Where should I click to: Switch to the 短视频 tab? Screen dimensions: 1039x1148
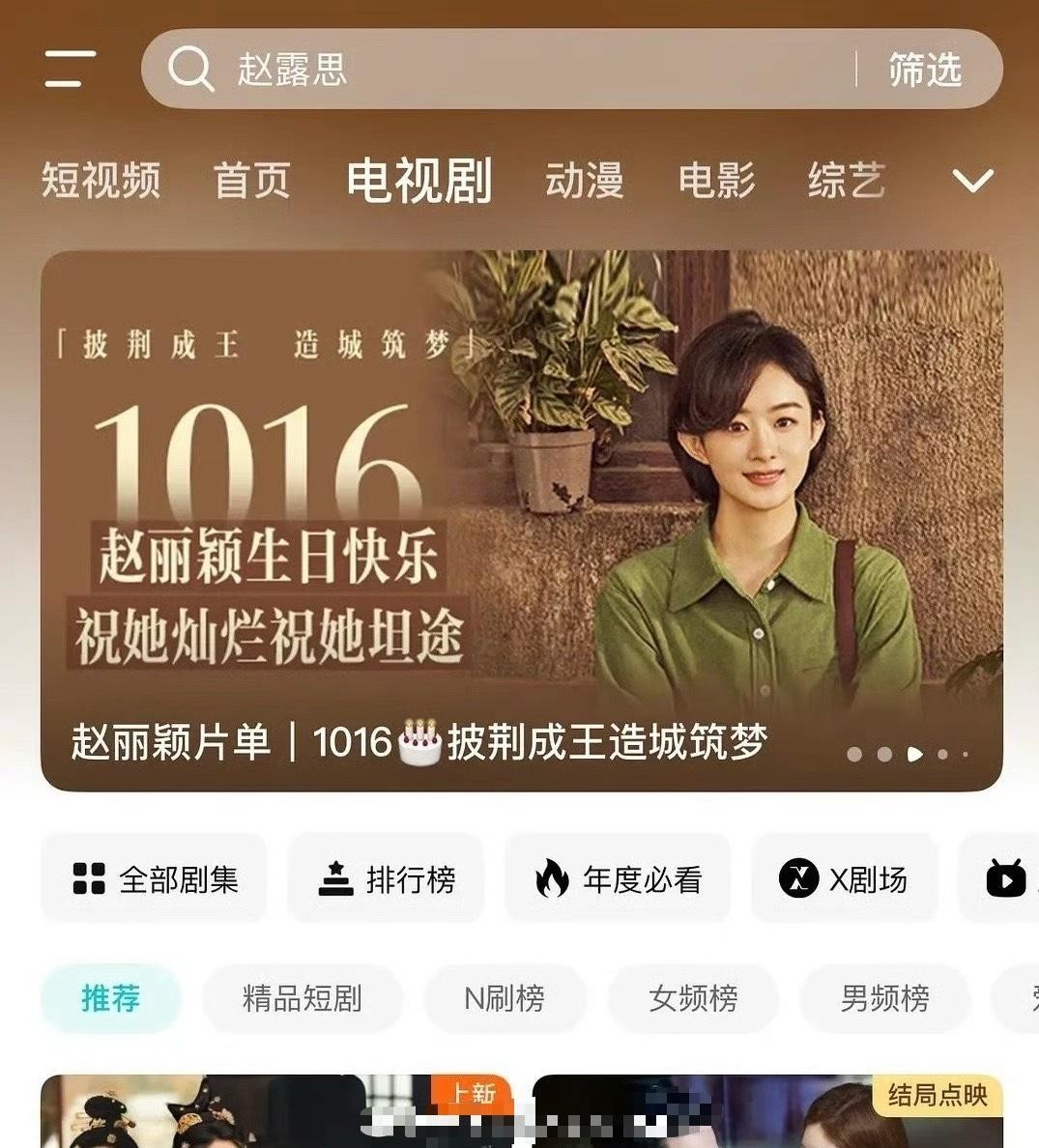pyautogui.click(x=101, y=181)
